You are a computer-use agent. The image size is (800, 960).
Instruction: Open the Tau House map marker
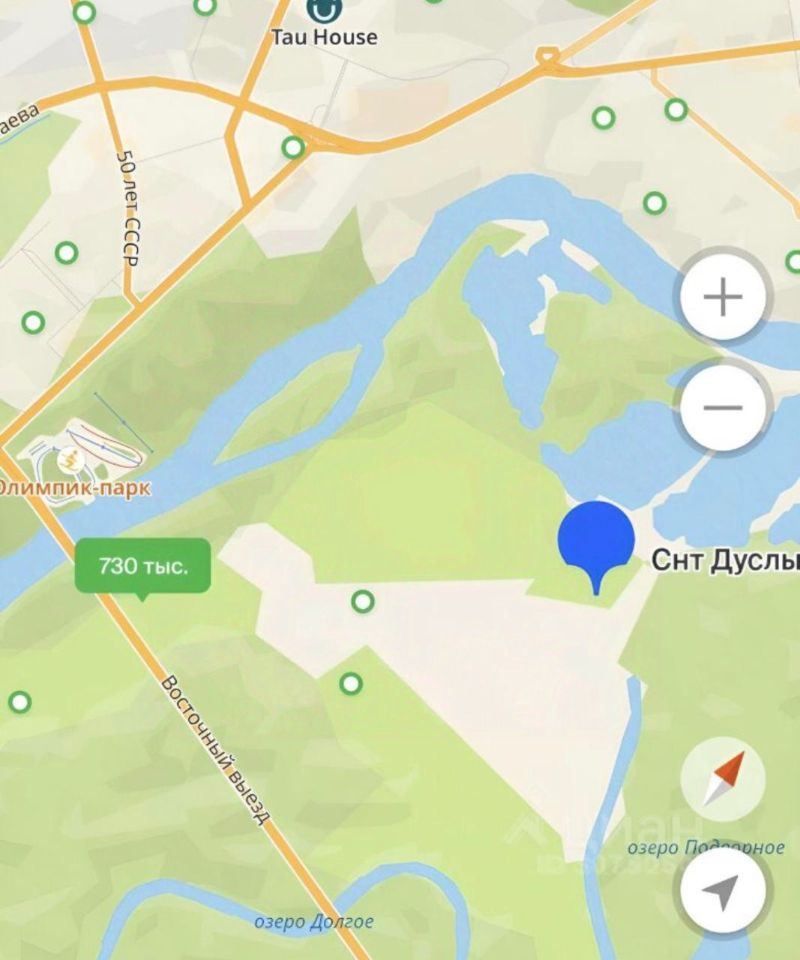coord(323,12)
